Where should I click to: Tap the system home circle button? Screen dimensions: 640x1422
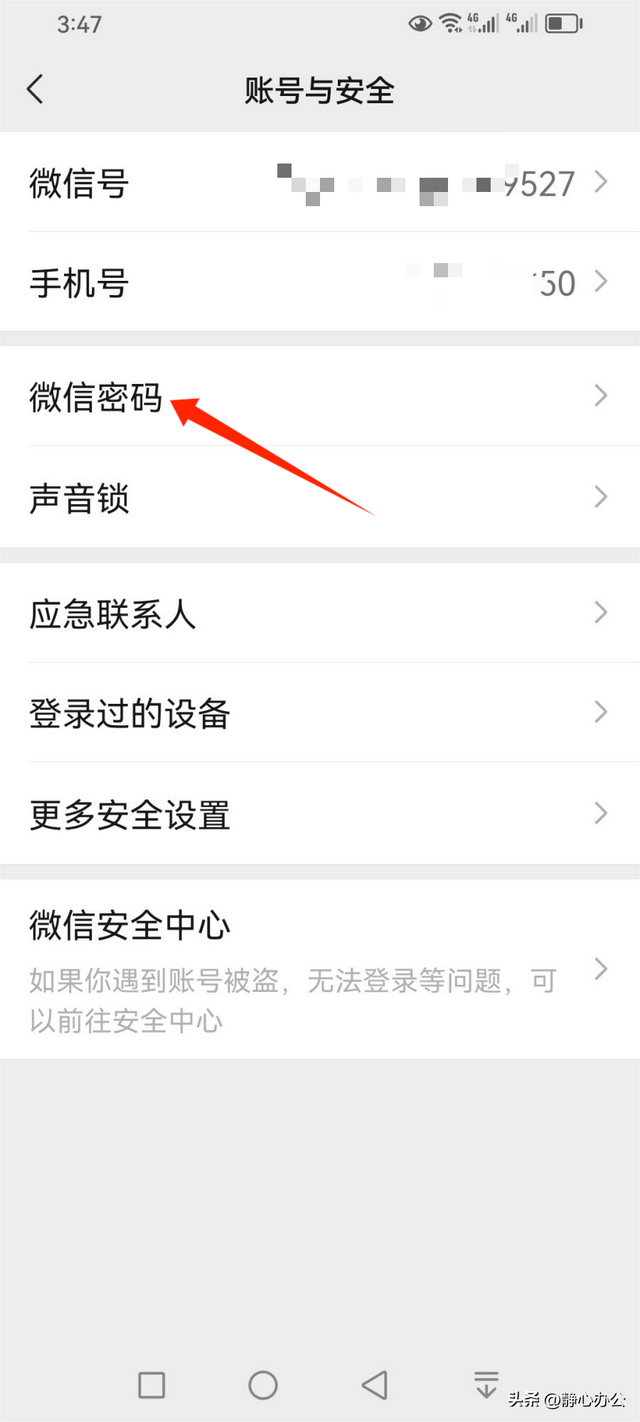[263, 1385]
